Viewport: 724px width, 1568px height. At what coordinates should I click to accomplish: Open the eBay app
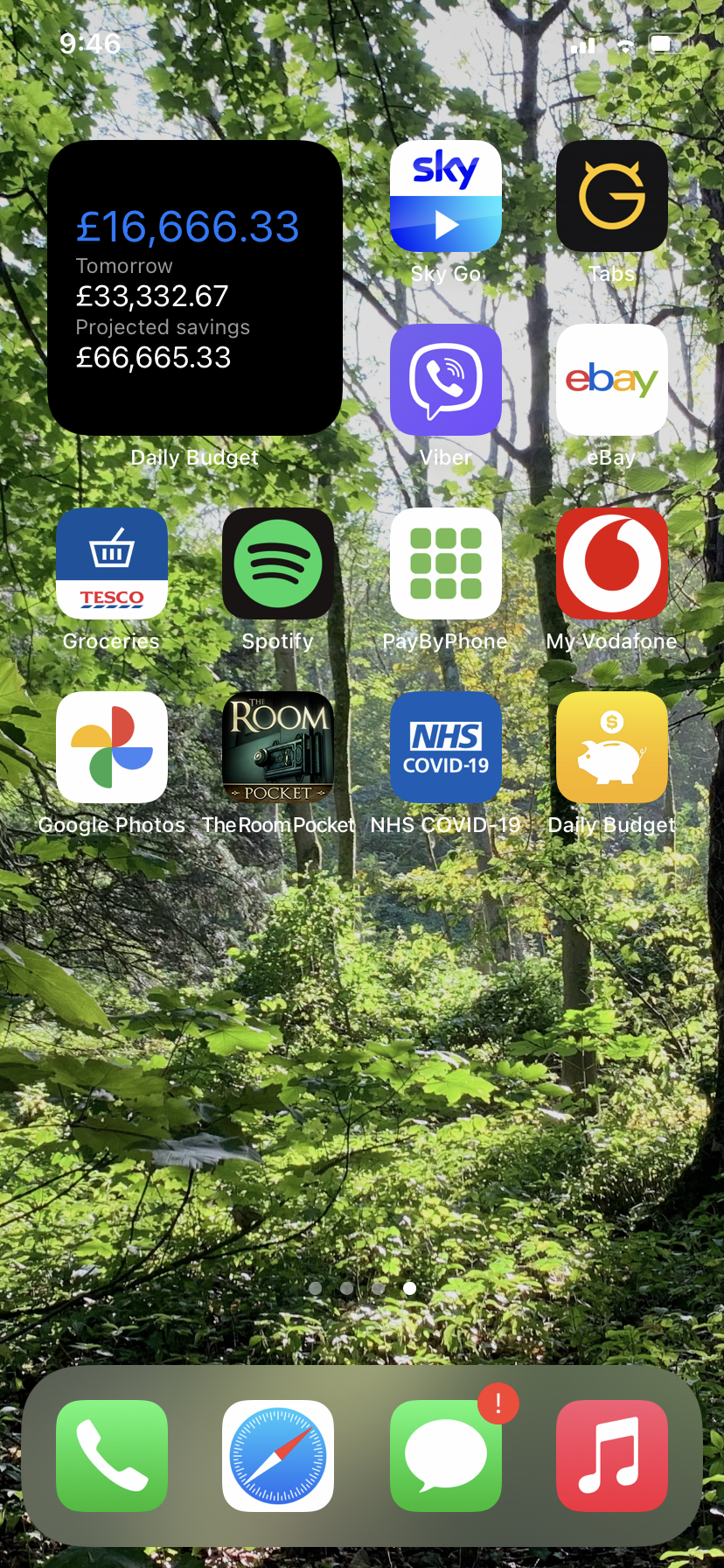pyautogui.click(x=612, y=380)
